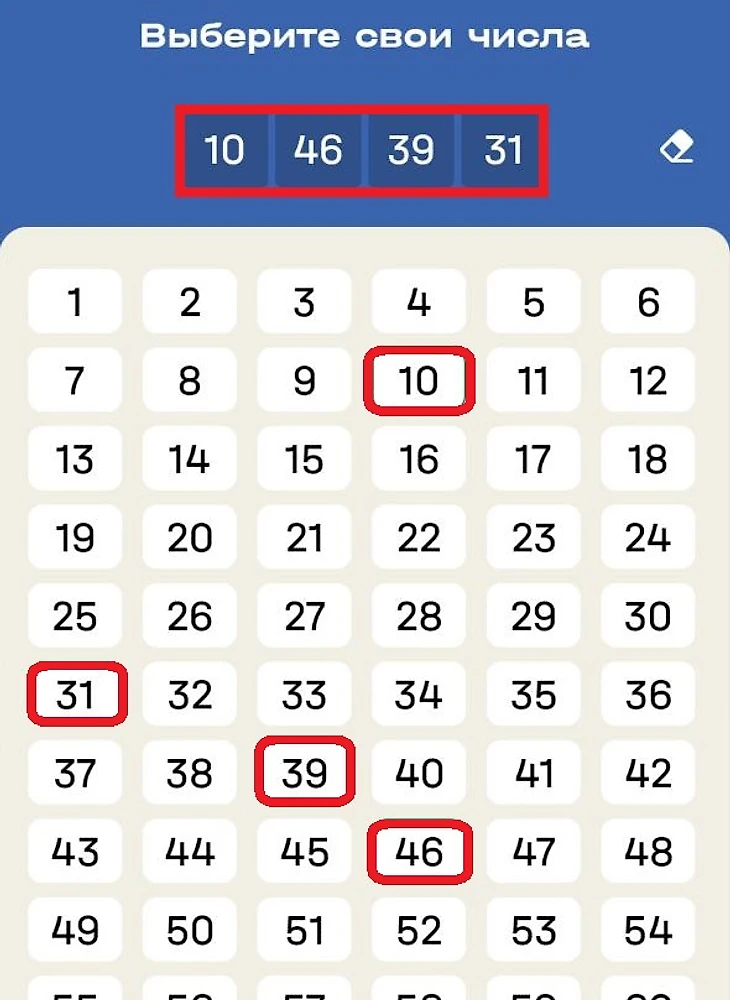Pick number 6
This screenshot has height=1000, width=730.
648,302
